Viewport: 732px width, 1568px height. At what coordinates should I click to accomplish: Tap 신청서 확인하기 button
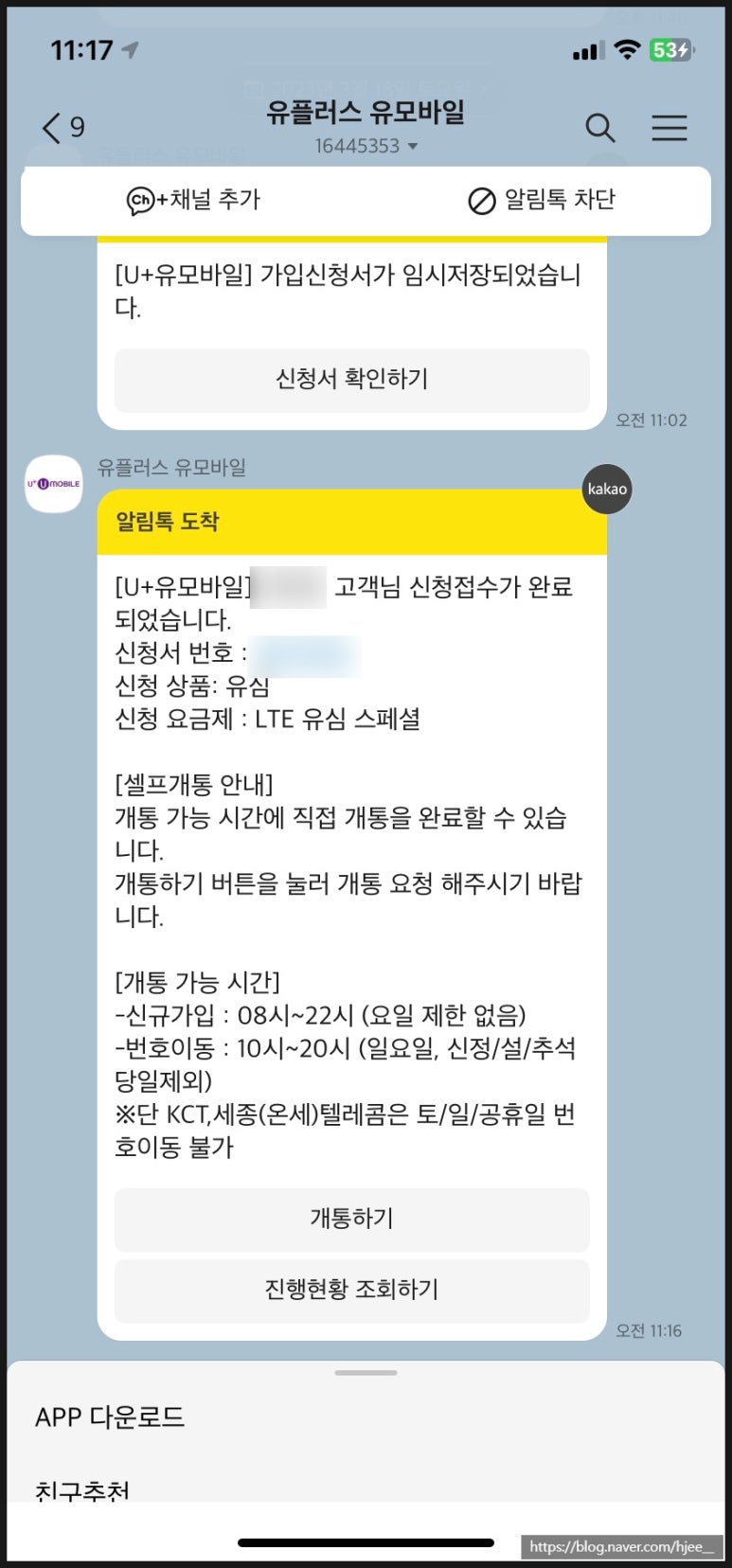[351, 380]
